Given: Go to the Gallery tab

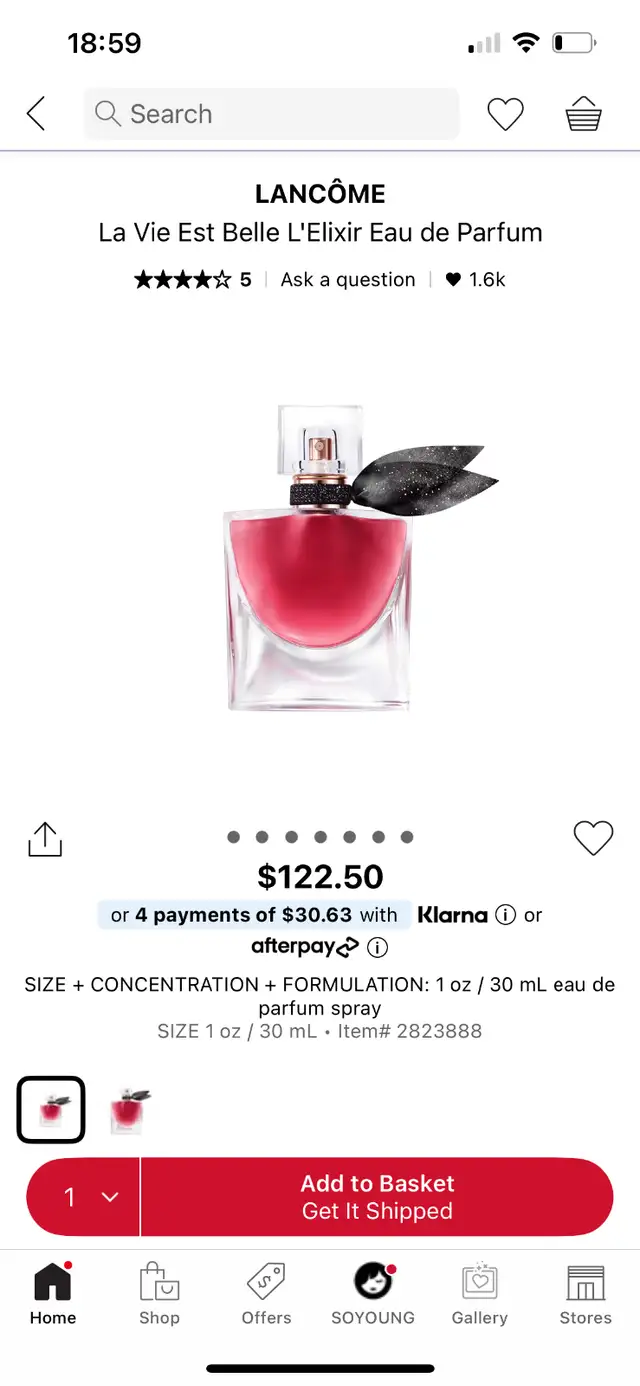Looking at the screenshot, I should click(x=480, y=1294).
